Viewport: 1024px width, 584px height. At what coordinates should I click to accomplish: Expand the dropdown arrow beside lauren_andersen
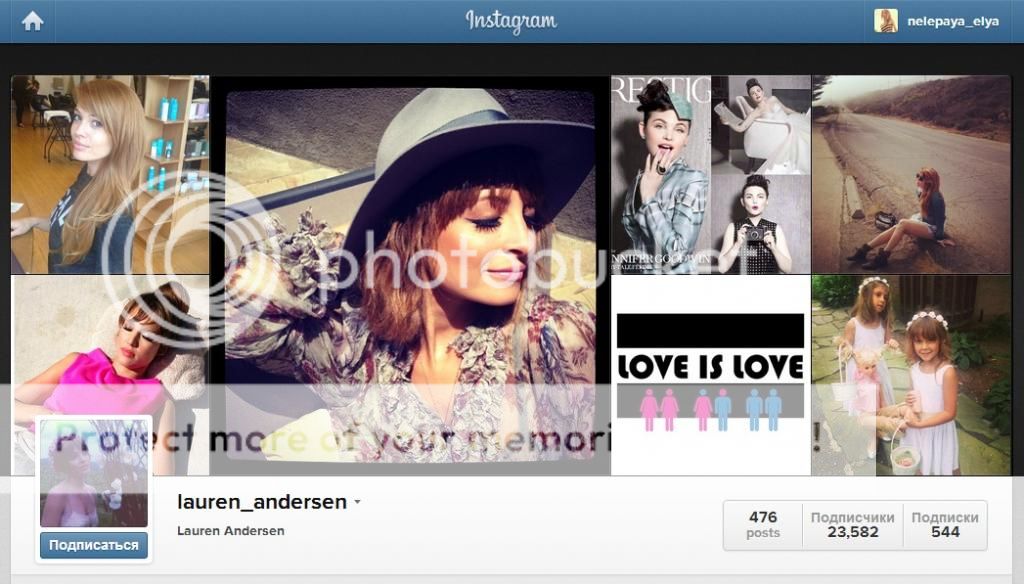[x=357, y=503]
